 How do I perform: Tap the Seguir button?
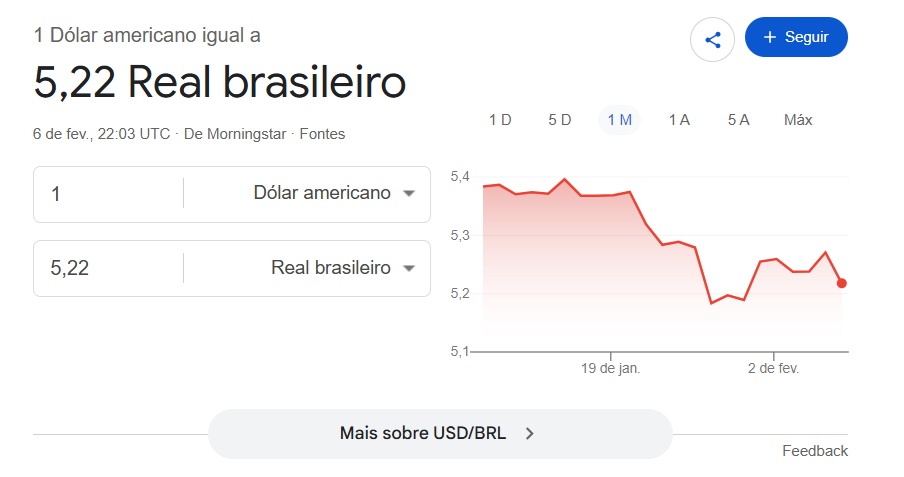tap(796, 37)
